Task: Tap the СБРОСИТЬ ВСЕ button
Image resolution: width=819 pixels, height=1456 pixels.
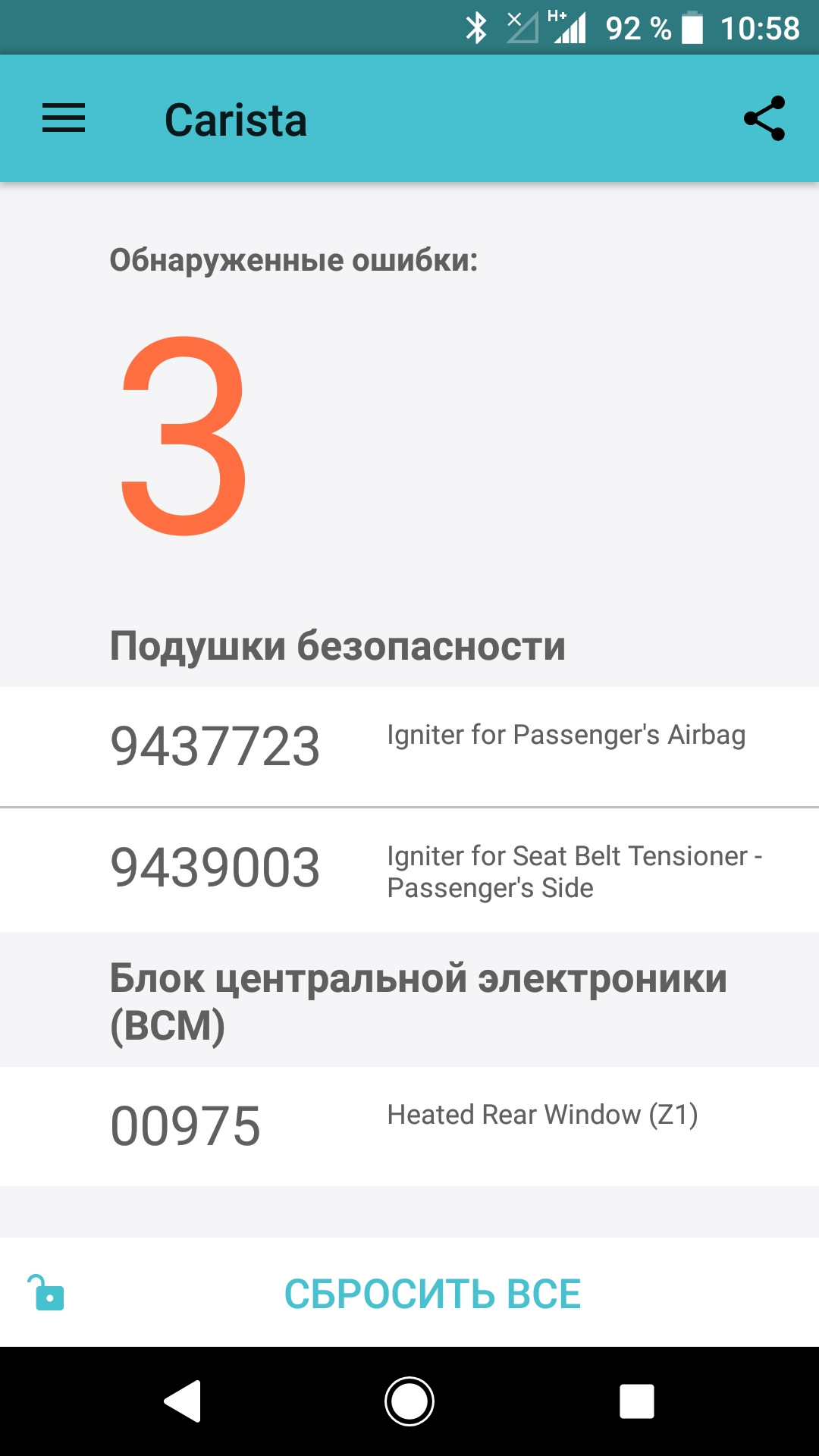Action: [432, 1294]
